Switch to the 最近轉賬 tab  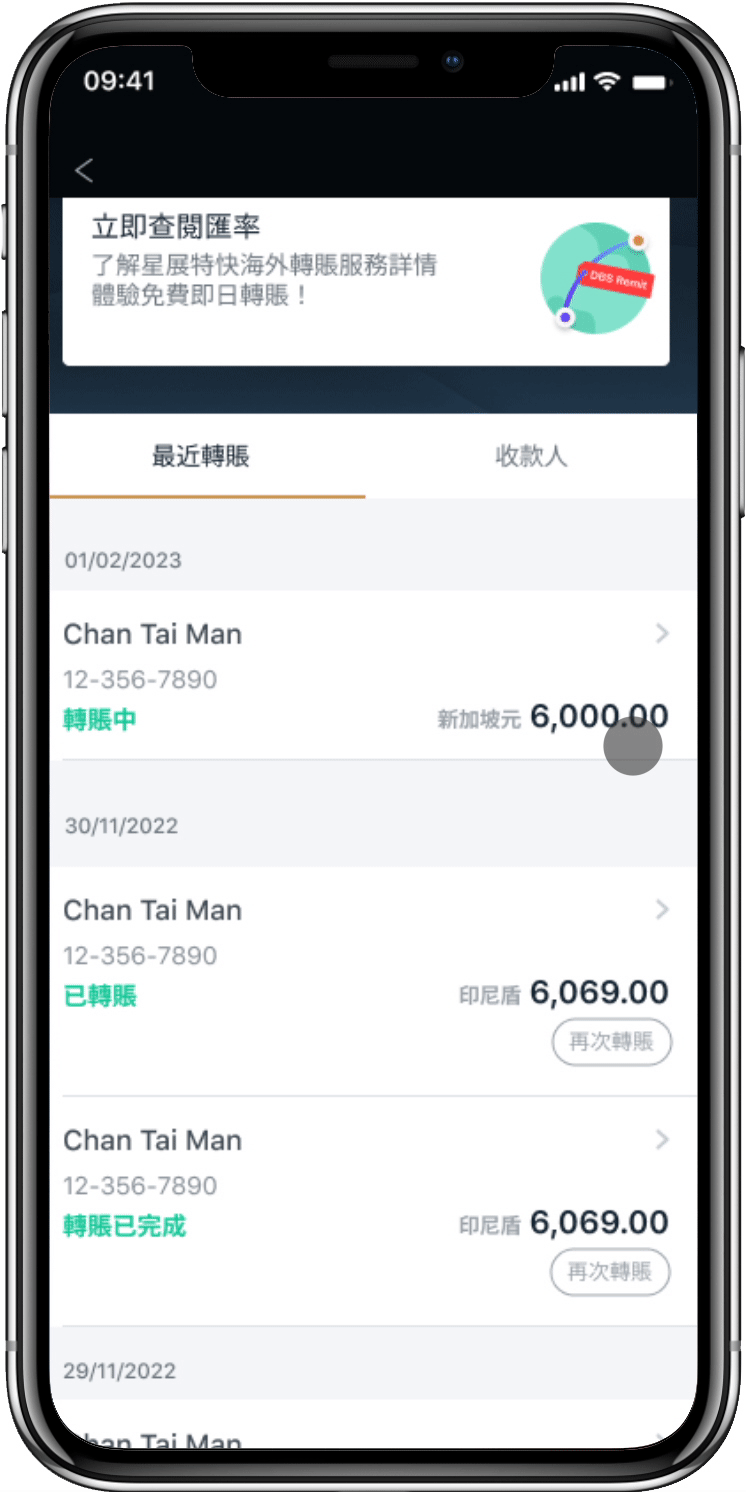(201, 457)
